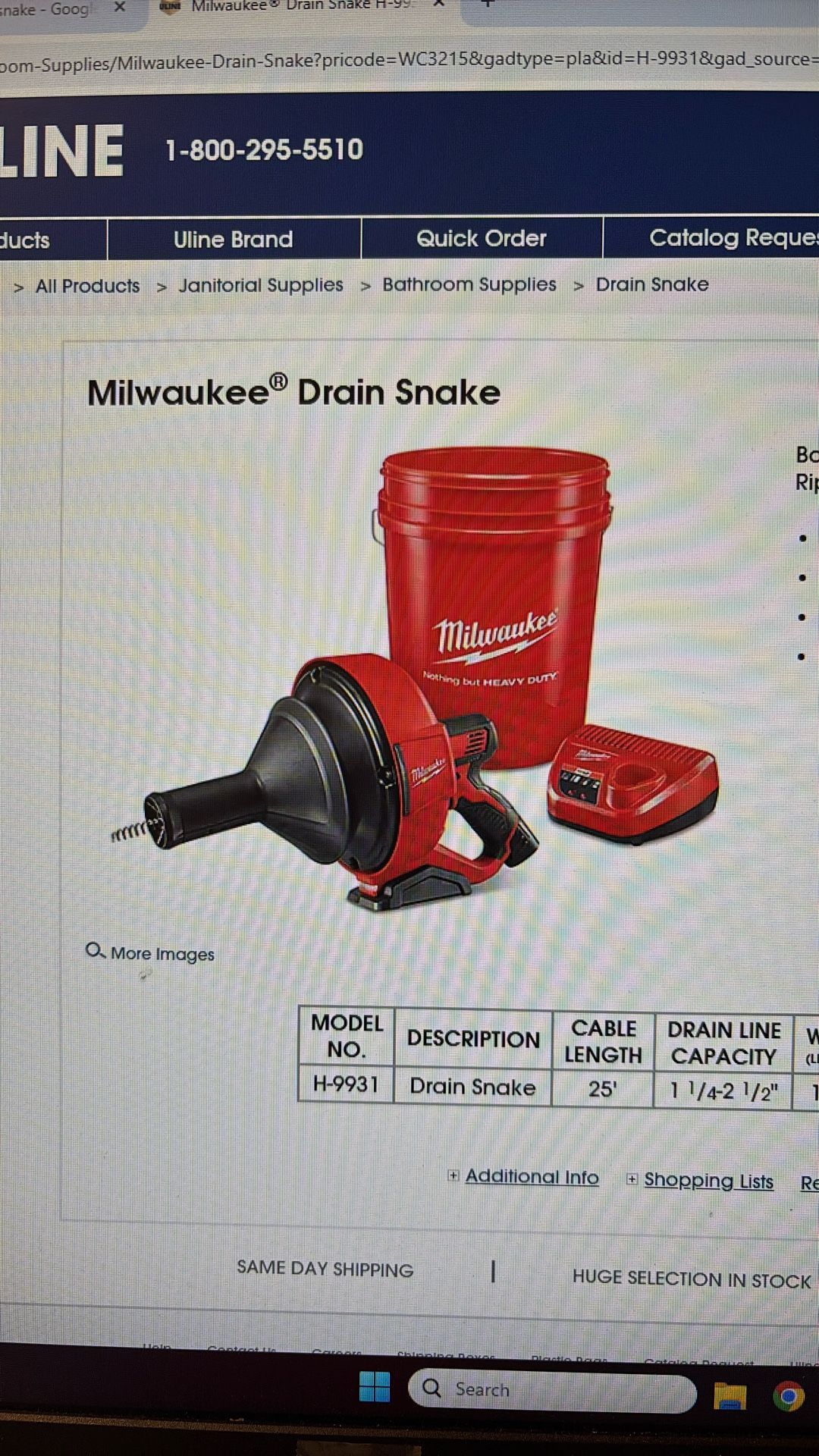Expand Additional Info
819x1456 pixels.
tap(531, 1177)
